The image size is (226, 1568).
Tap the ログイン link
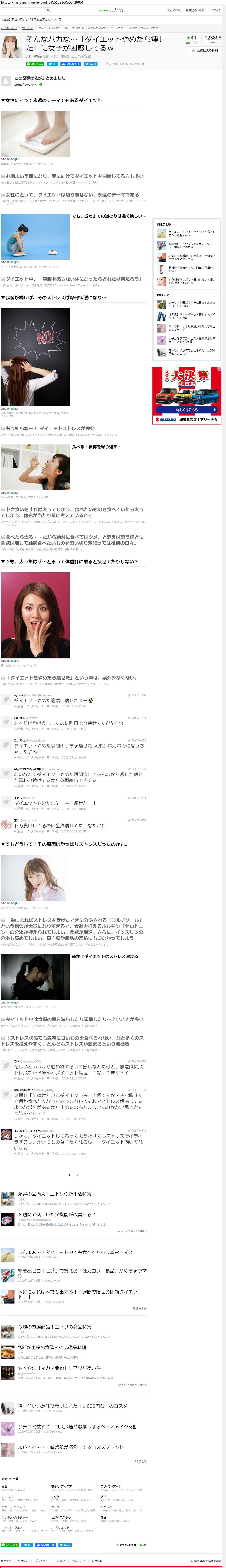pyautogui.click(x=216, y=10)
